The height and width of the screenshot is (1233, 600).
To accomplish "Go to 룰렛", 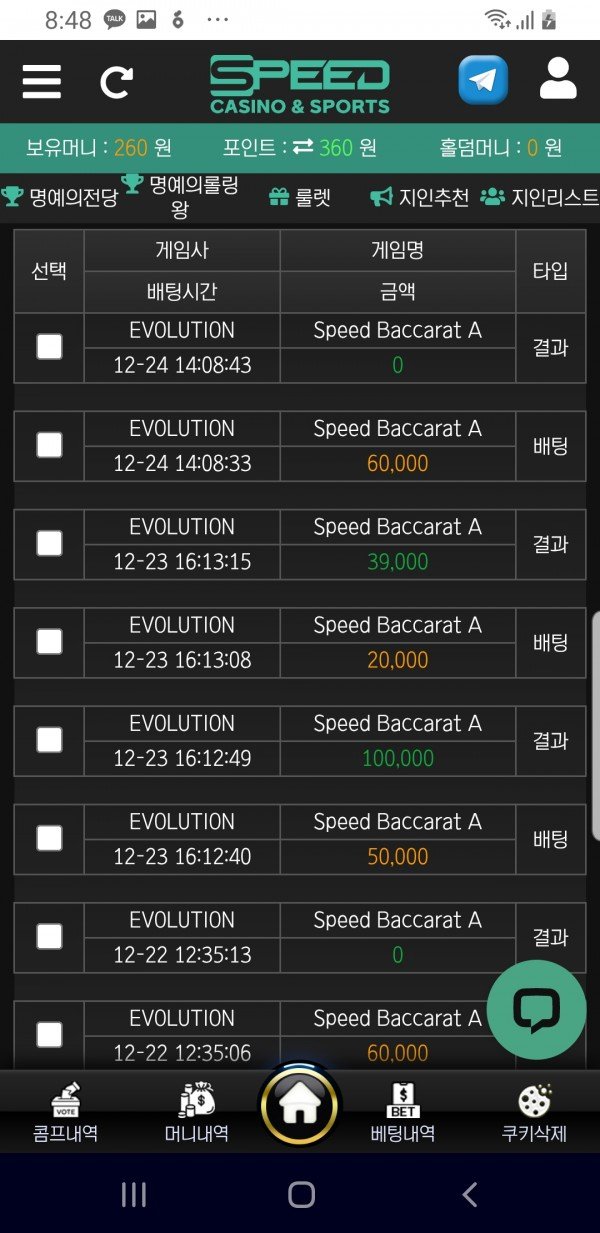I will (299, 197).
